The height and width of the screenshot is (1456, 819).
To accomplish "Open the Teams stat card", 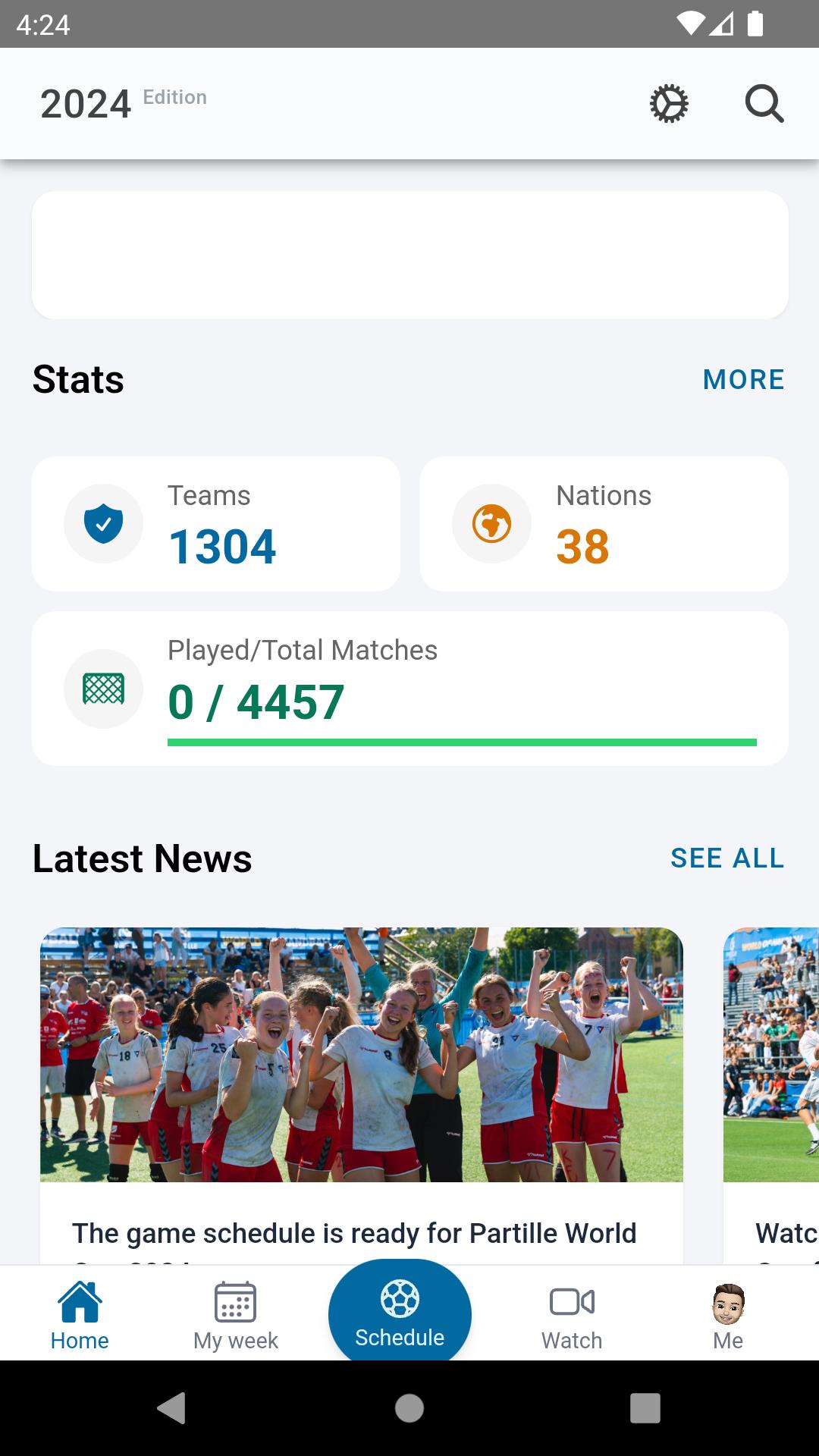I will tap(216, 524).
